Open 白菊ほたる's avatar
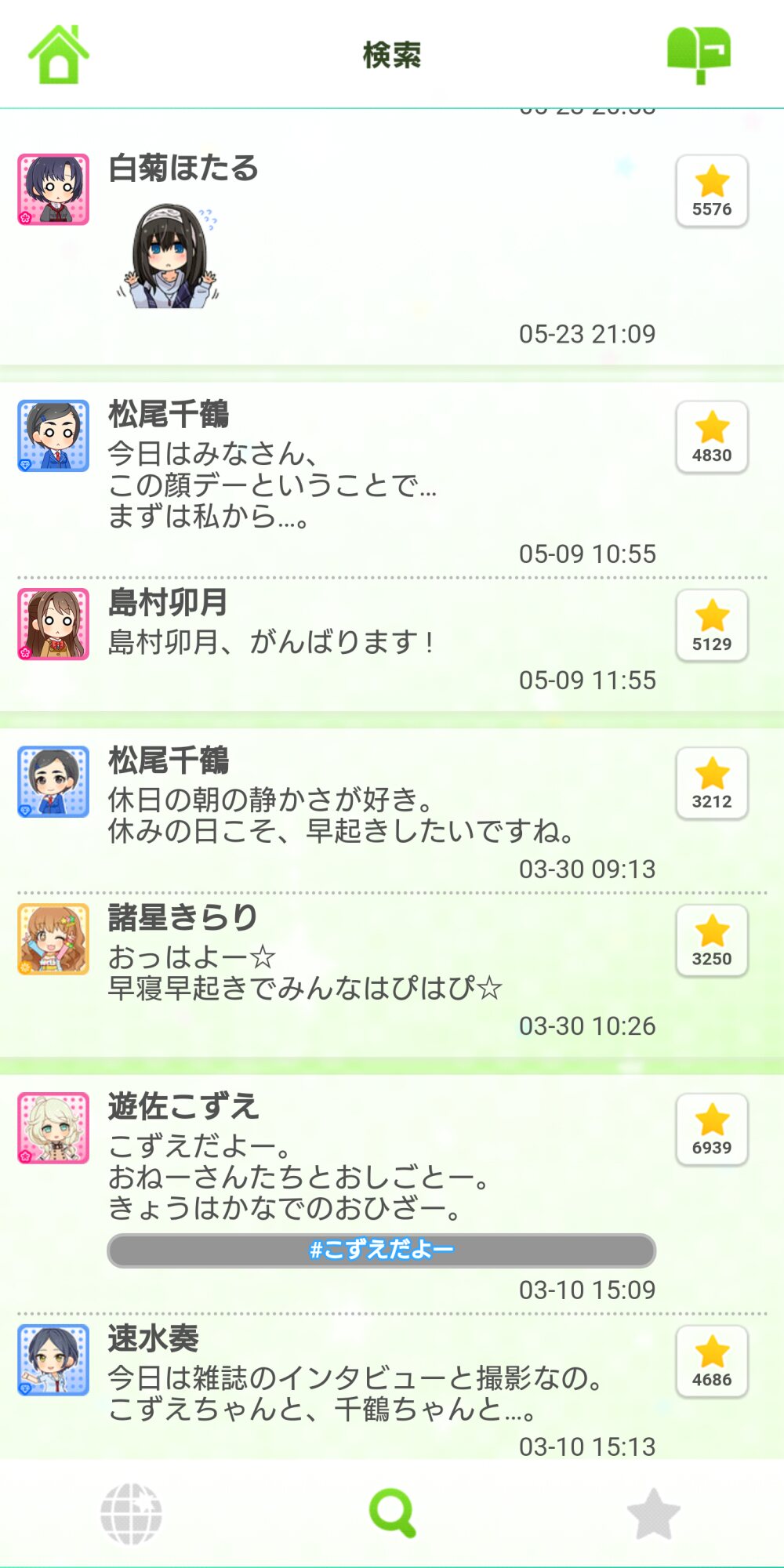Viewport: 784px width, 1568px height. click(53, 190)
